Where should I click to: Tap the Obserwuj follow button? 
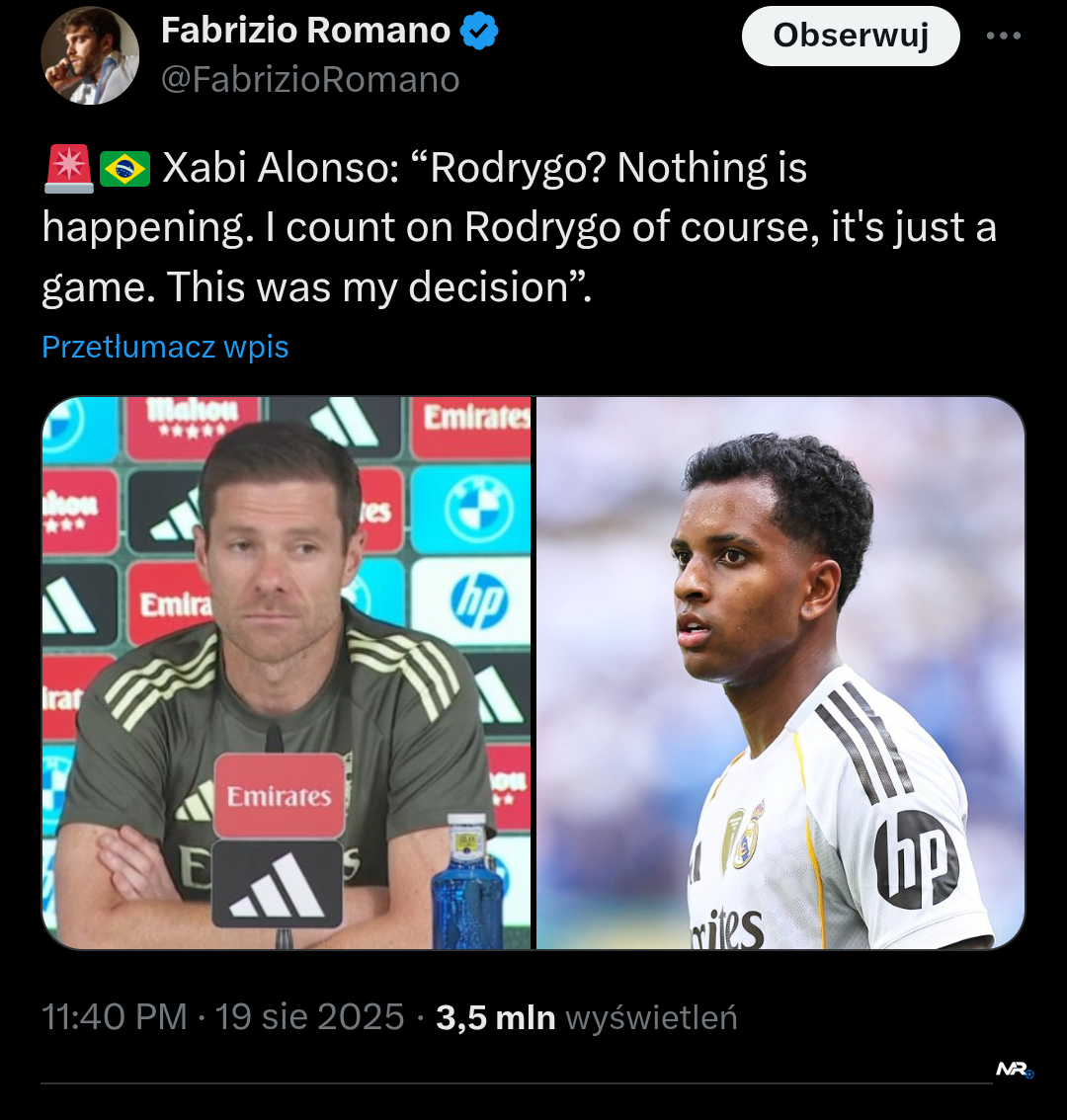(x=850, y=37)
